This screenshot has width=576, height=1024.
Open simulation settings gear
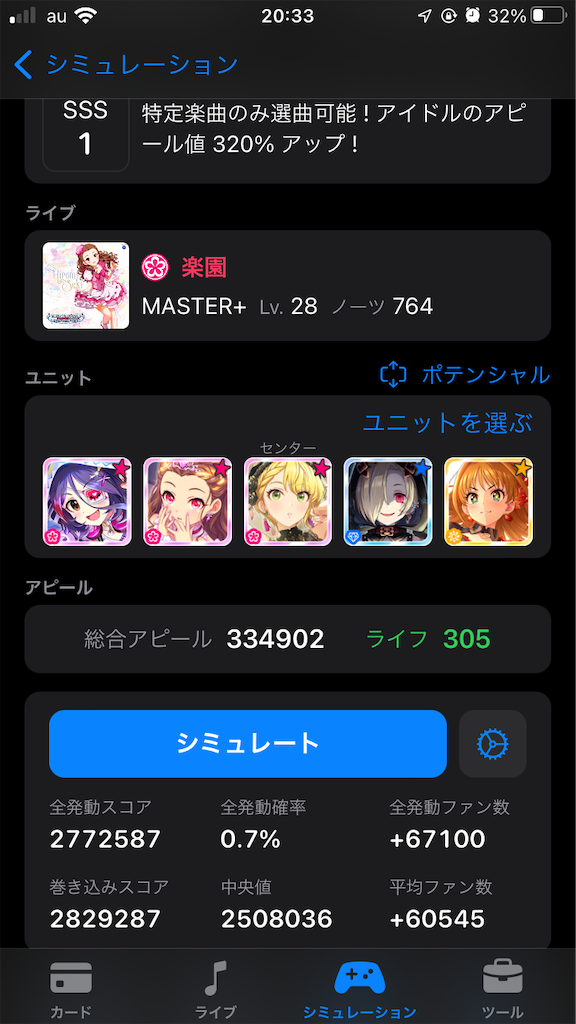coord(493,743)
